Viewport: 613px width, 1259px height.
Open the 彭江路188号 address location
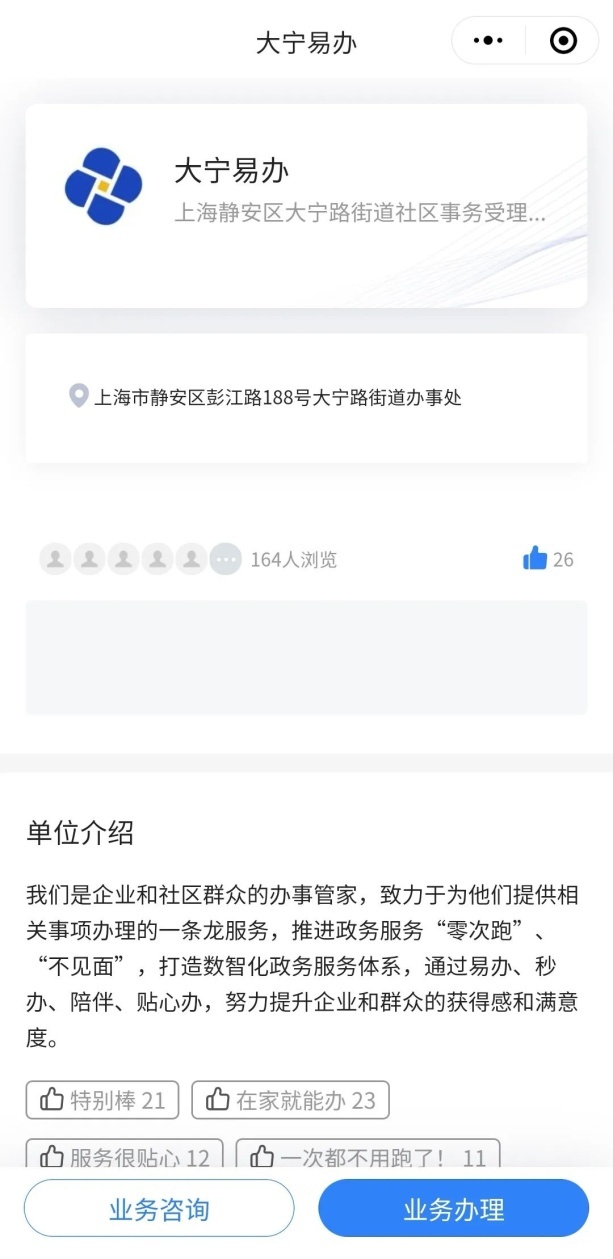pyautogui.click(x=277, y=397)
